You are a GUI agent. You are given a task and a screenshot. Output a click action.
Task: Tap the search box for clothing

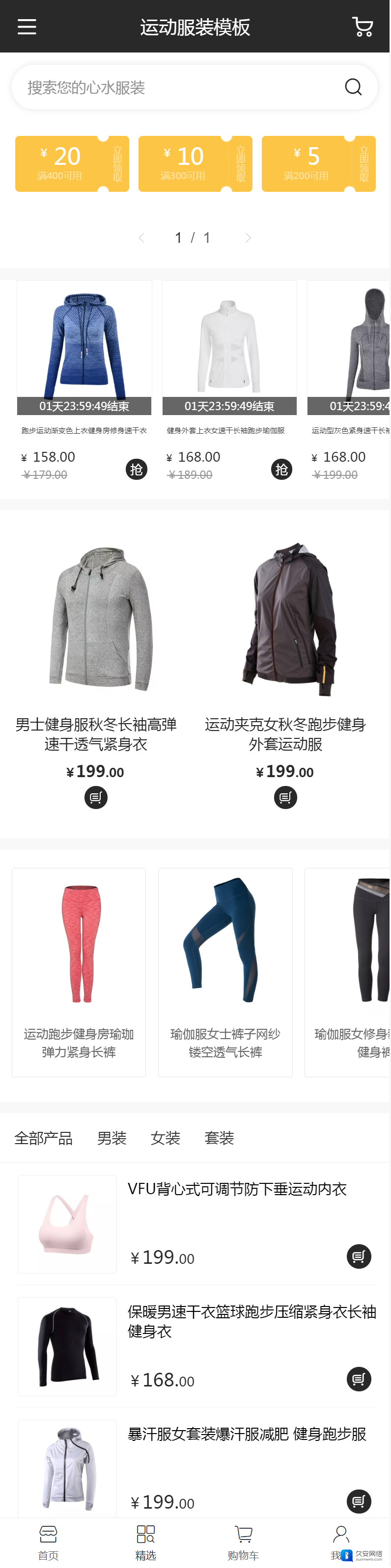point(183,88)
